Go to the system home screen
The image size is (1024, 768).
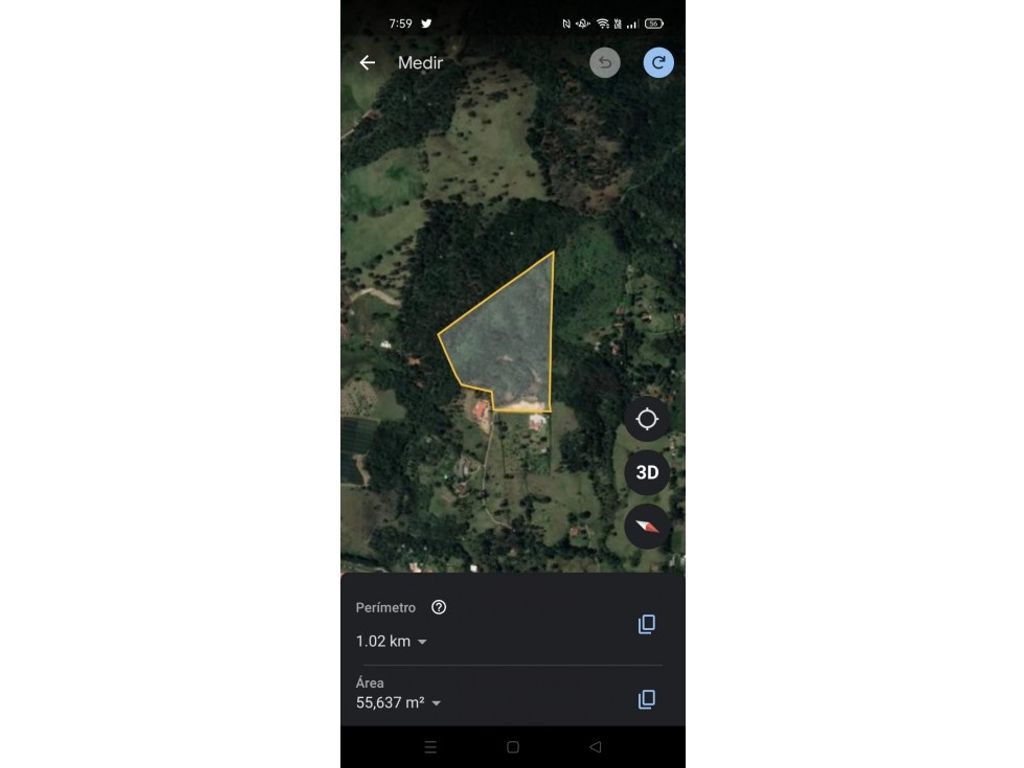point(512,747)
